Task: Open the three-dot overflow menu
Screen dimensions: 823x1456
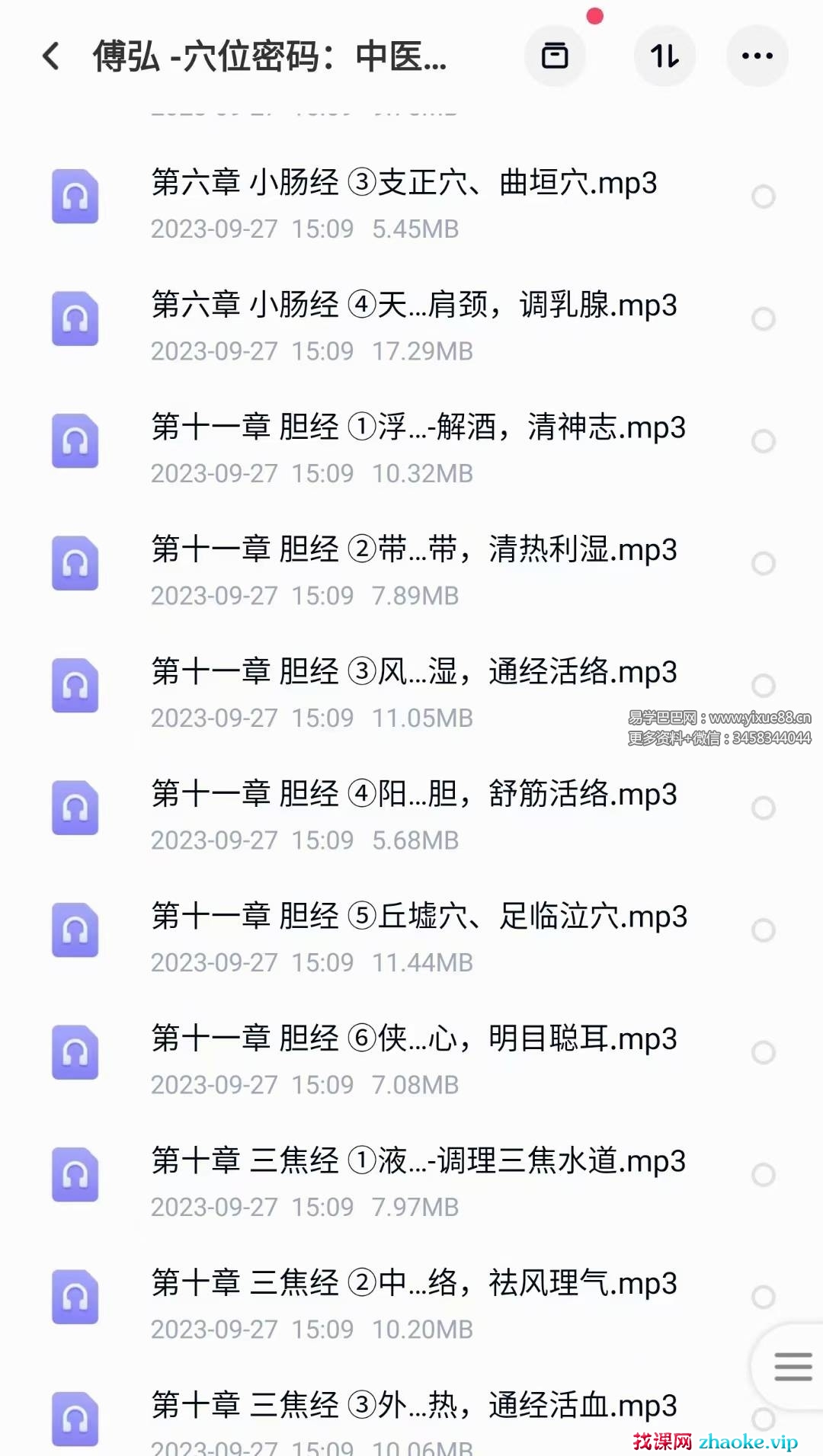Action: (x=757, y=56)
